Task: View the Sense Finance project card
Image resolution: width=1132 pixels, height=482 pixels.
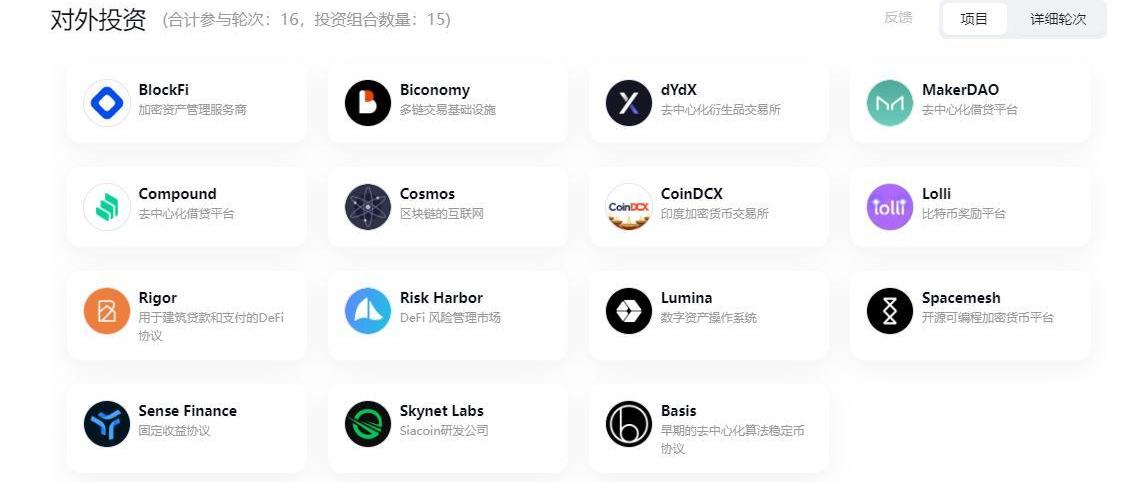Action: [x=187, y=423]
